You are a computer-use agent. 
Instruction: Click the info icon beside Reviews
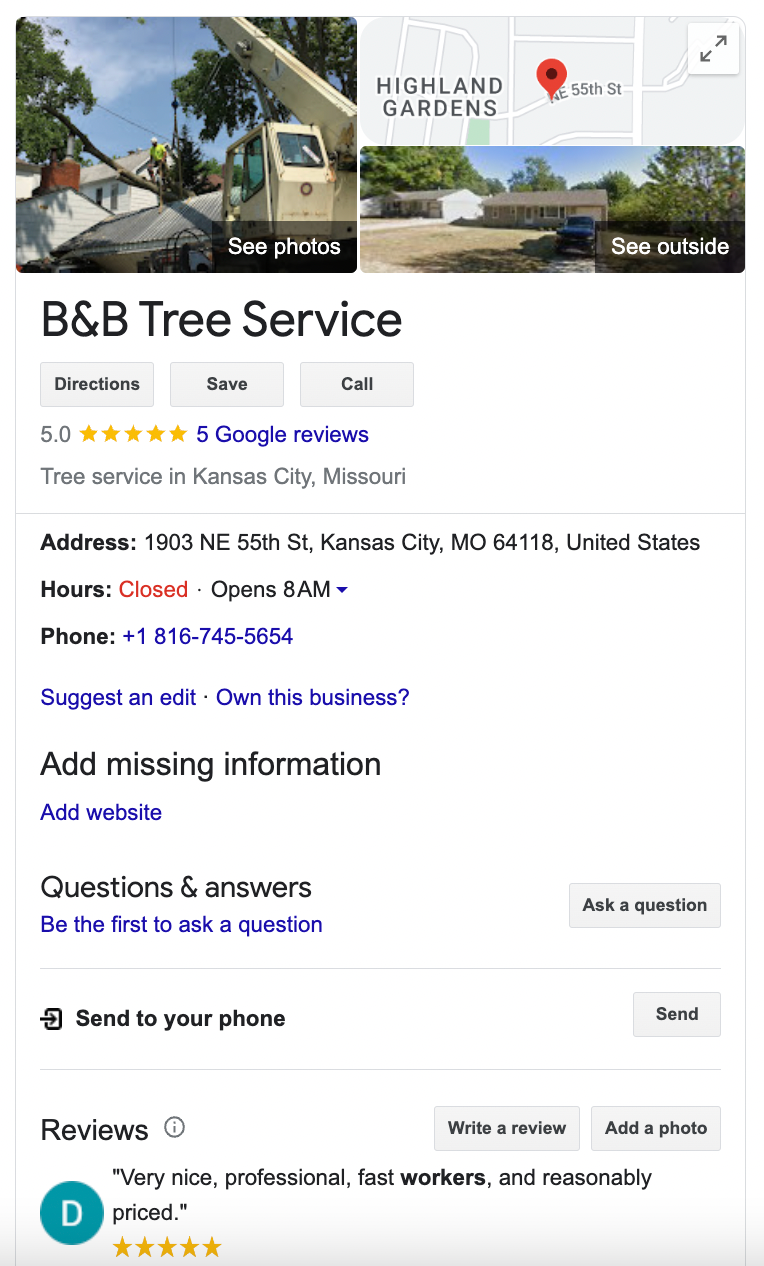174,1128
